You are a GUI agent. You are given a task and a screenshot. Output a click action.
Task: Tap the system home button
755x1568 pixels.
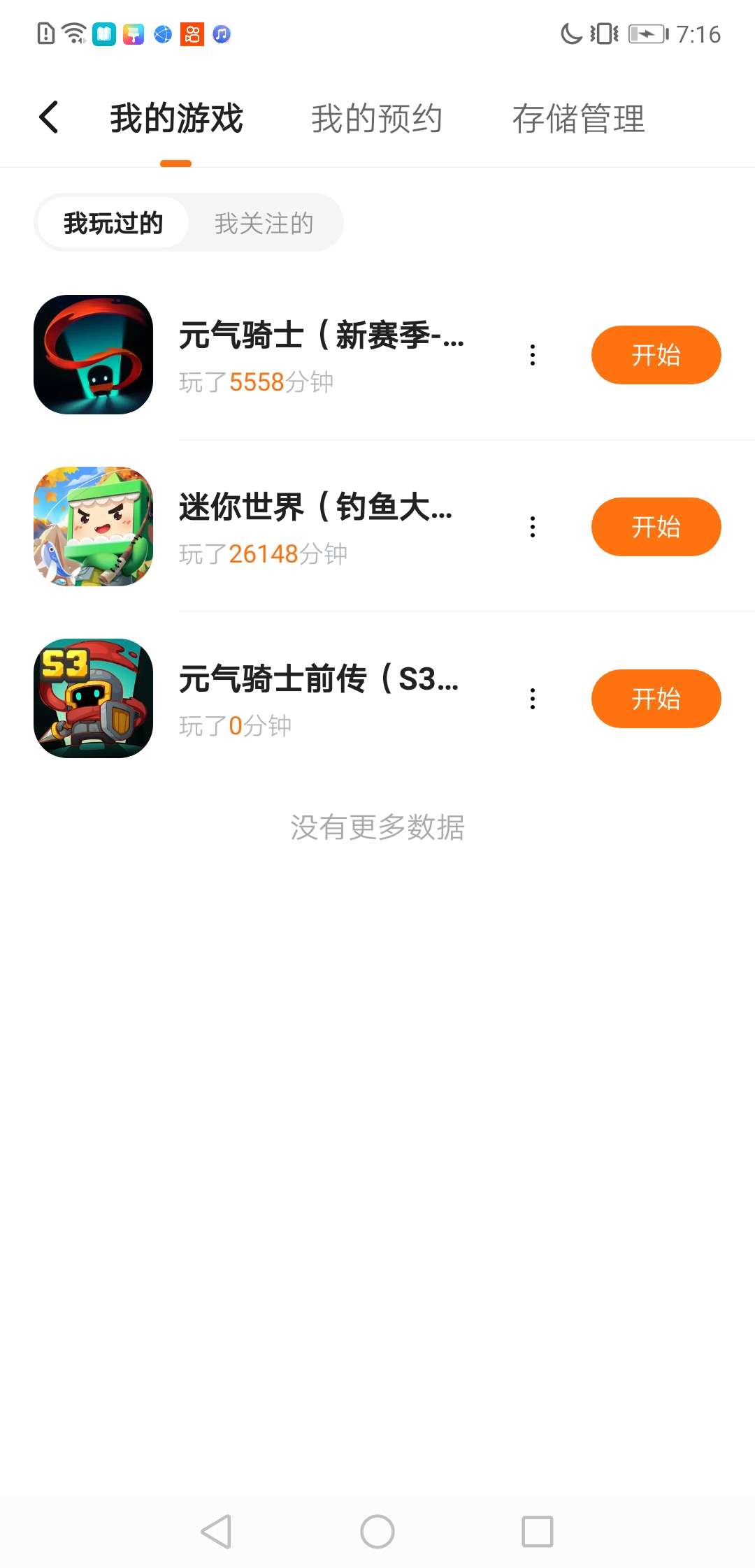pos(377,1532)
